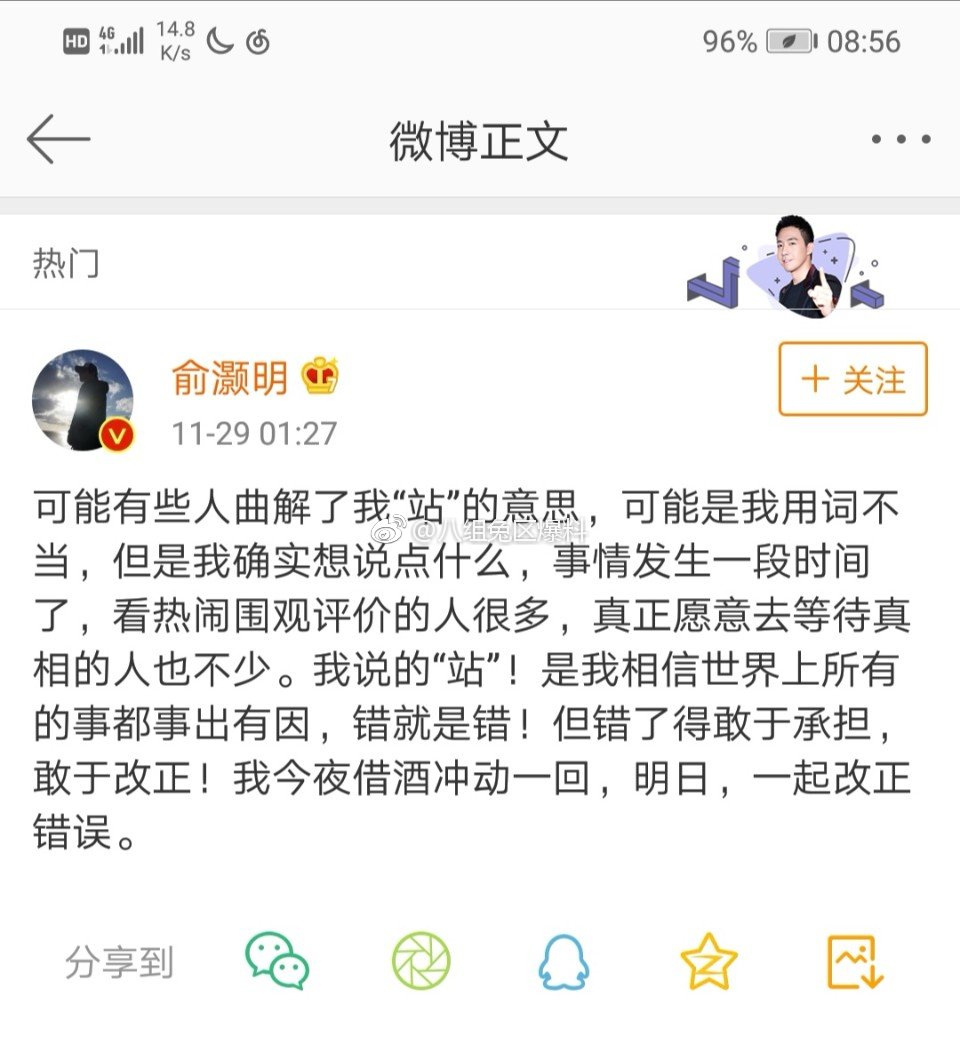Follow 俞灏明 with the 关注 button
This screenshot has height=1060, width=960.
click(852, 380)
